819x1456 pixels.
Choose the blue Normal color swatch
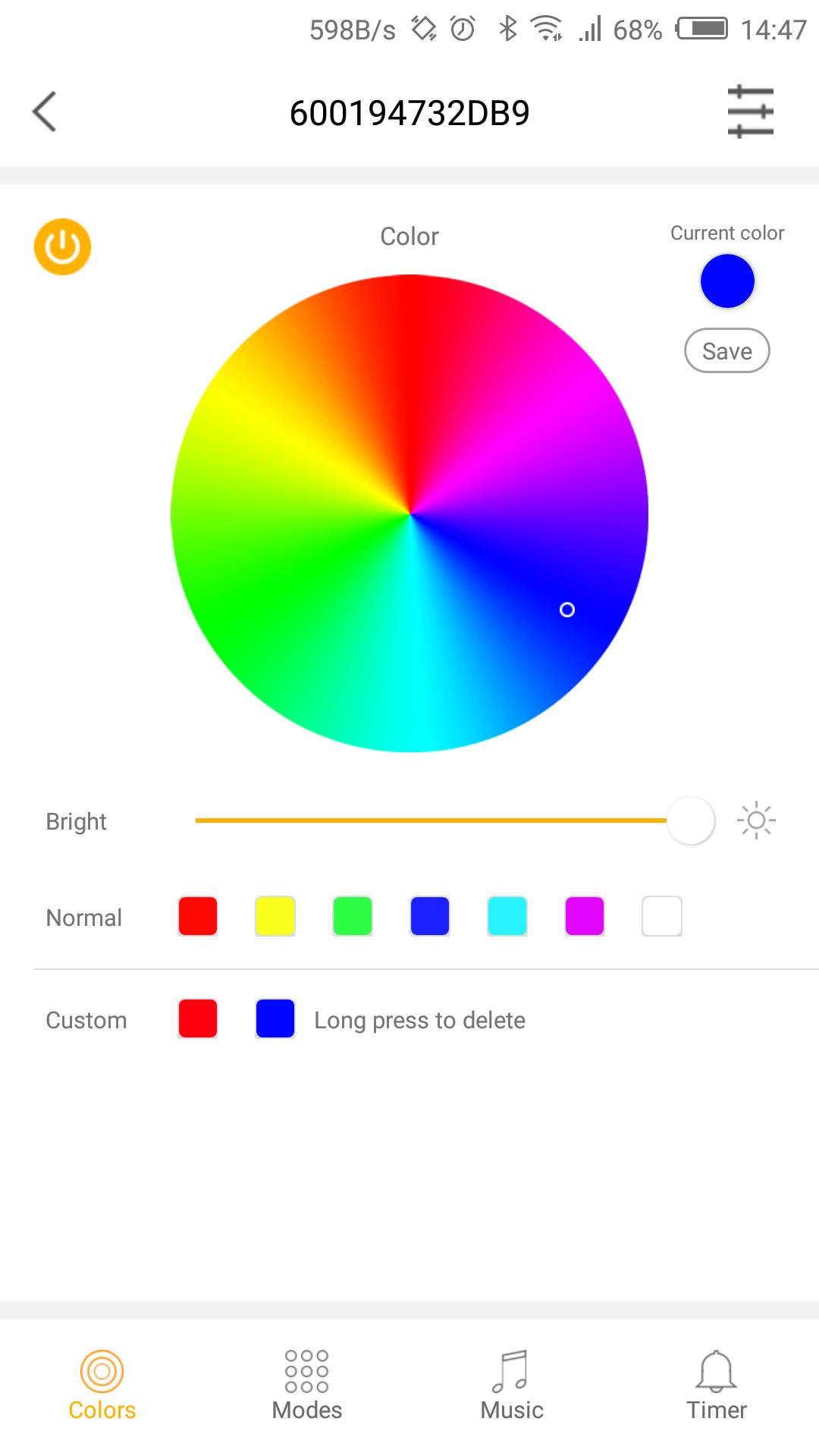click(x=430, y=916)
